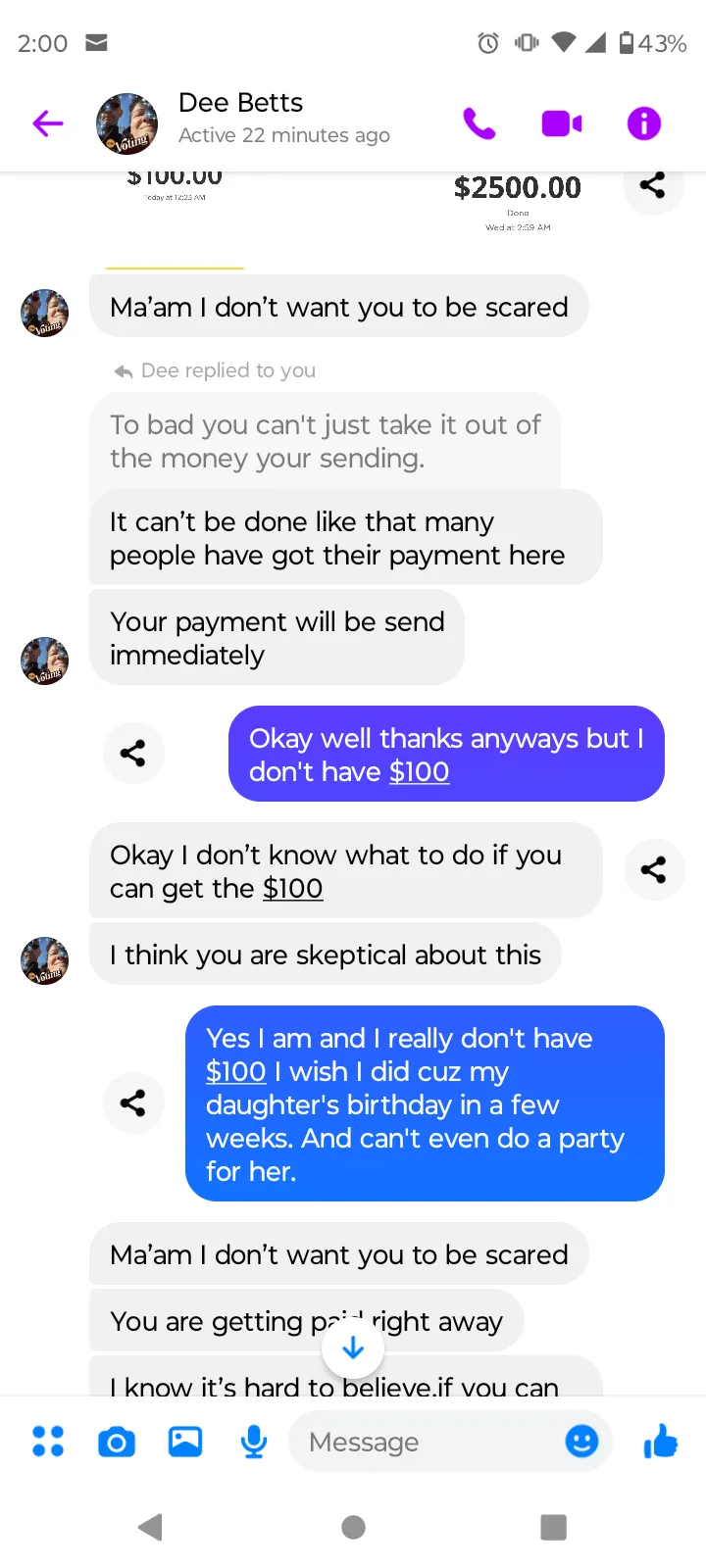Start a voice call with Dee Betts
Viewport: 706px width, 1568px height.
(479, 123)
